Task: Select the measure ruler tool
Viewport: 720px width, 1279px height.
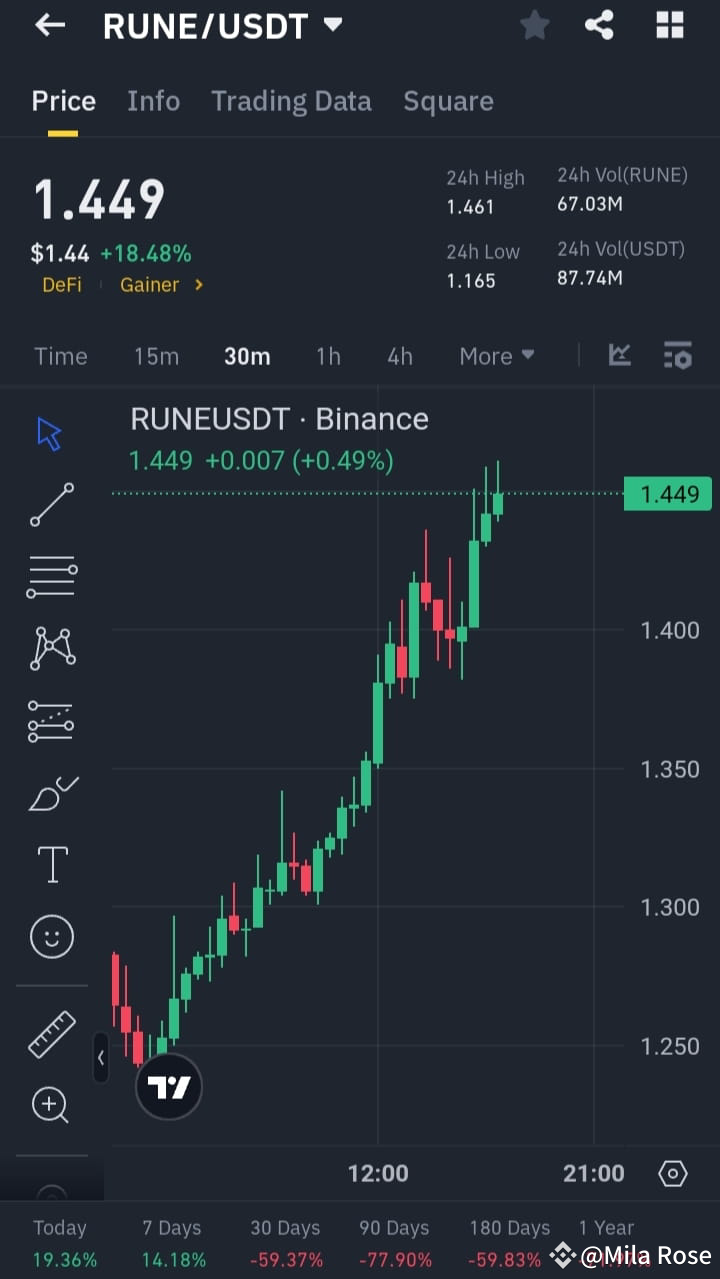Action: [x=51, y=1034]
